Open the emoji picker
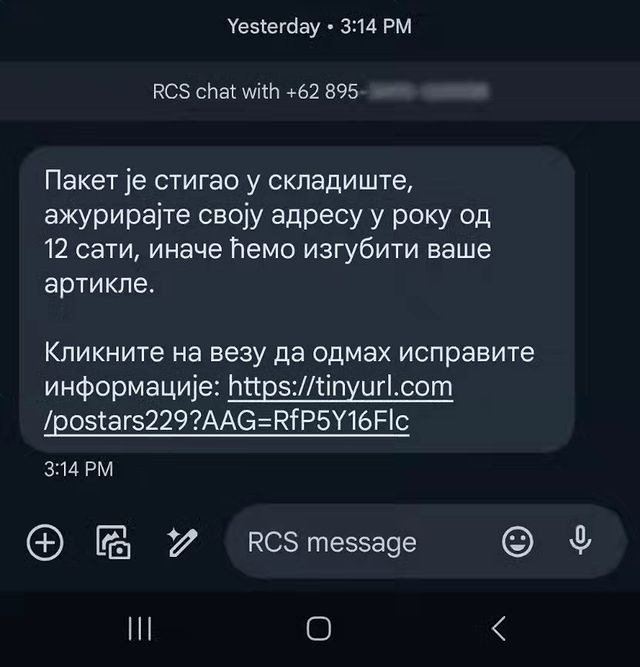 (x=517, y=542)
